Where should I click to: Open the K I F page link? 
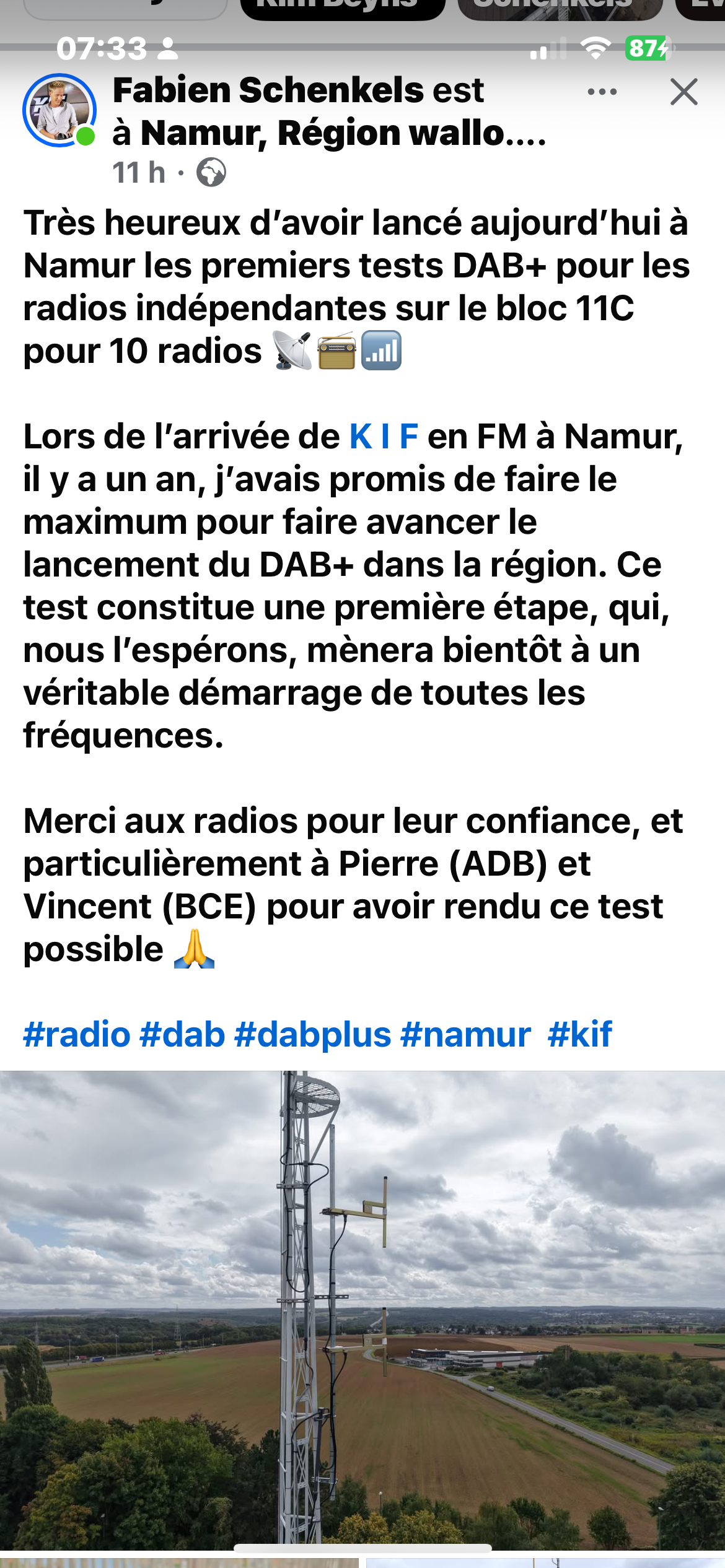click(384, 437)
